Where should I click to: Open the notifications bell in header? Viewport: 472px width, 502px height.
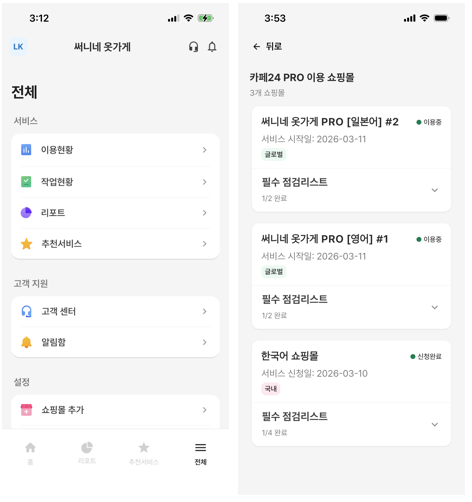click(x=212, y=47)
